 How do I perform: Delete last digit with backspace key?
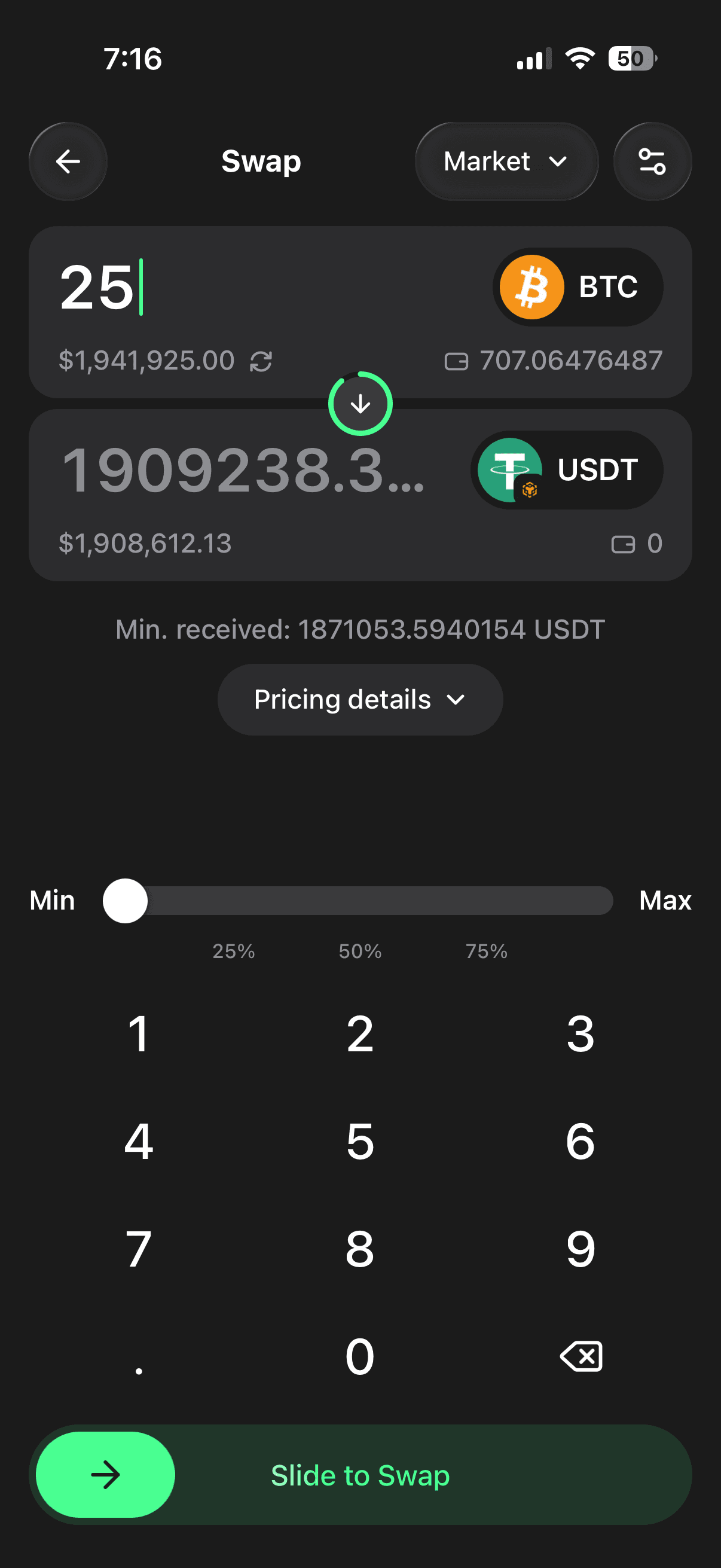(x=581, y=1356)
